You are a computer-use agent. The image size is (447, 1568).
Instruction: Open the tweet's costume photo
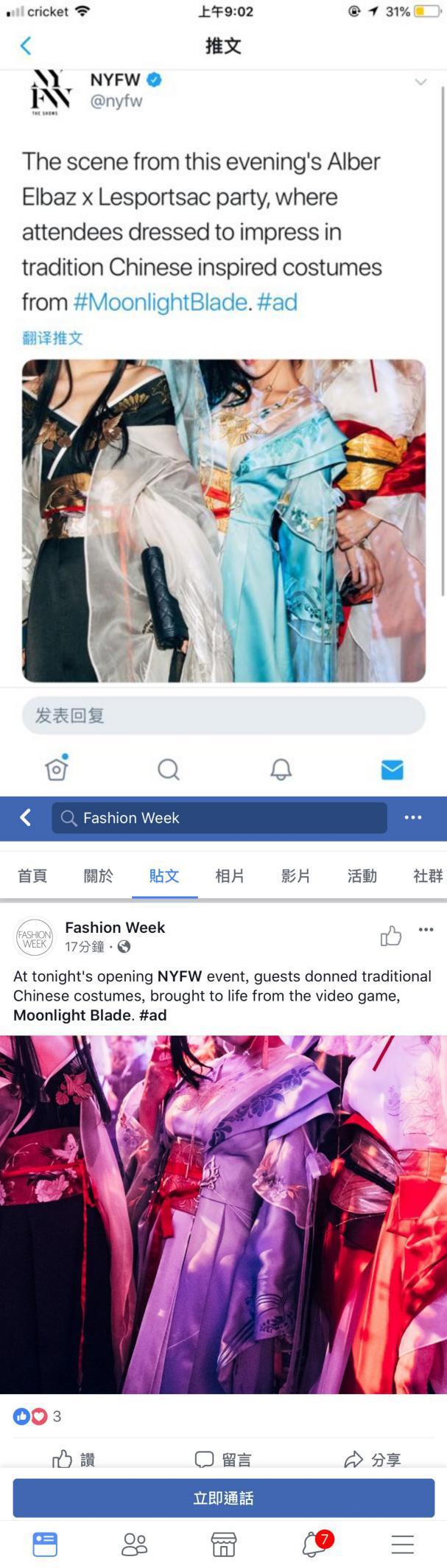pyautogui.click(x=223, y=520)
